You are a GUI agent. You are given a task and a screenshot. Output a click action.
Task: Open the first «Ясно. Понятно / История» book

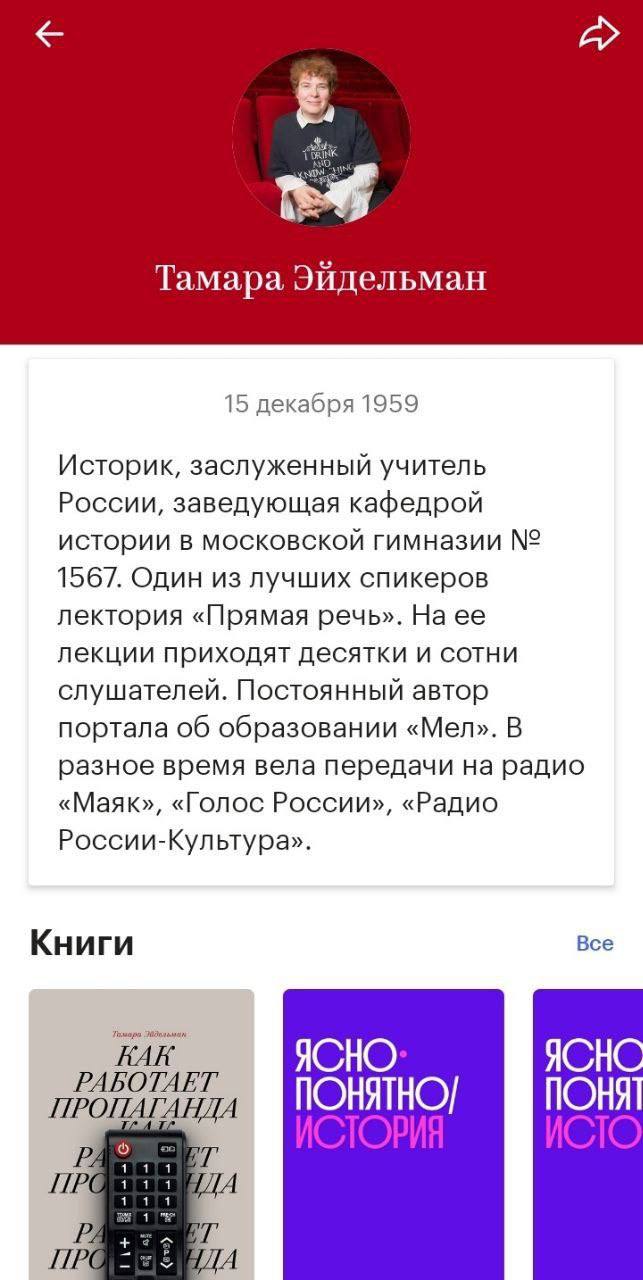(393, 1134)
